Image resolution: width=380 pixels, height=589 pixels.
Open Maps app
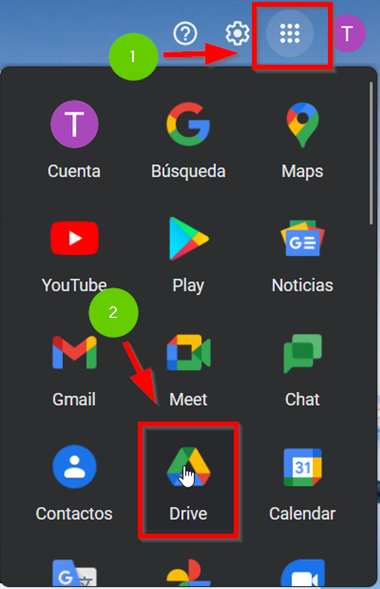[303, 141]
